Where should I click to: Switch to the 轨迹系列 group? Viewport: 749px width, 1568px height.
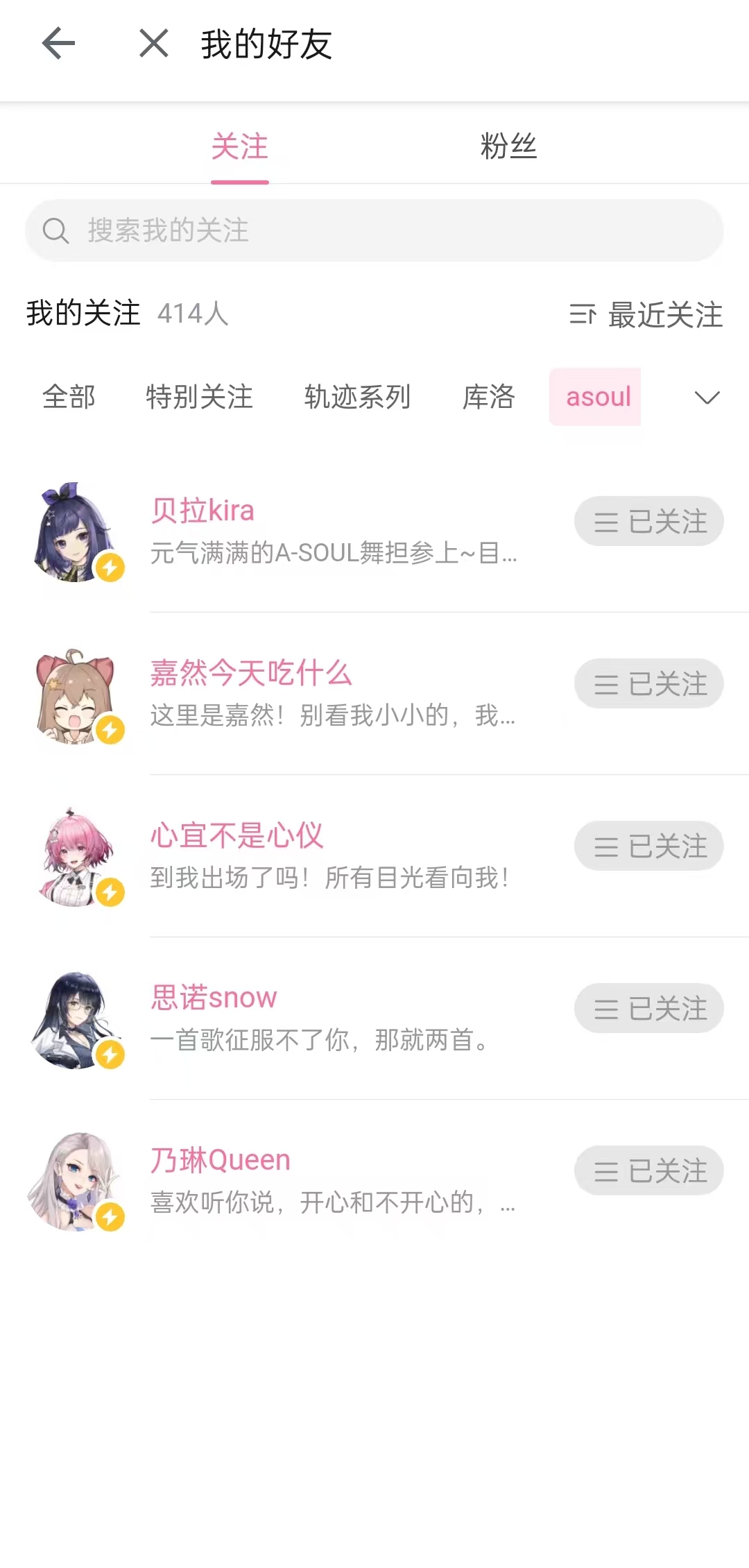coord(357,397)
